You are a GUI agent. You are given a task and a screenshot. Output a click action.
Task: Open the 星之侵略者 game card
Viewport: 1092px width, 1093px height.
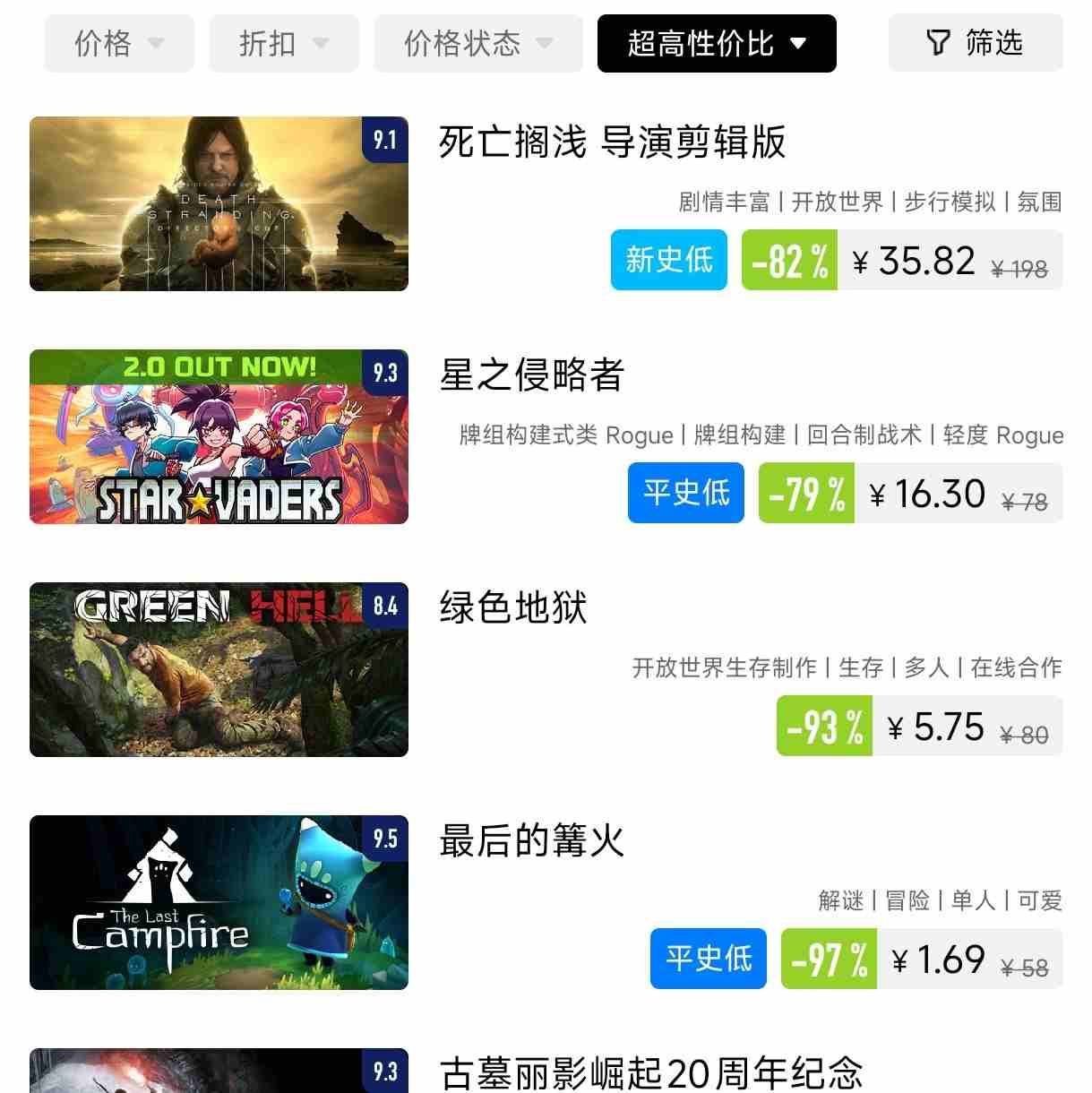pos(531,375)
